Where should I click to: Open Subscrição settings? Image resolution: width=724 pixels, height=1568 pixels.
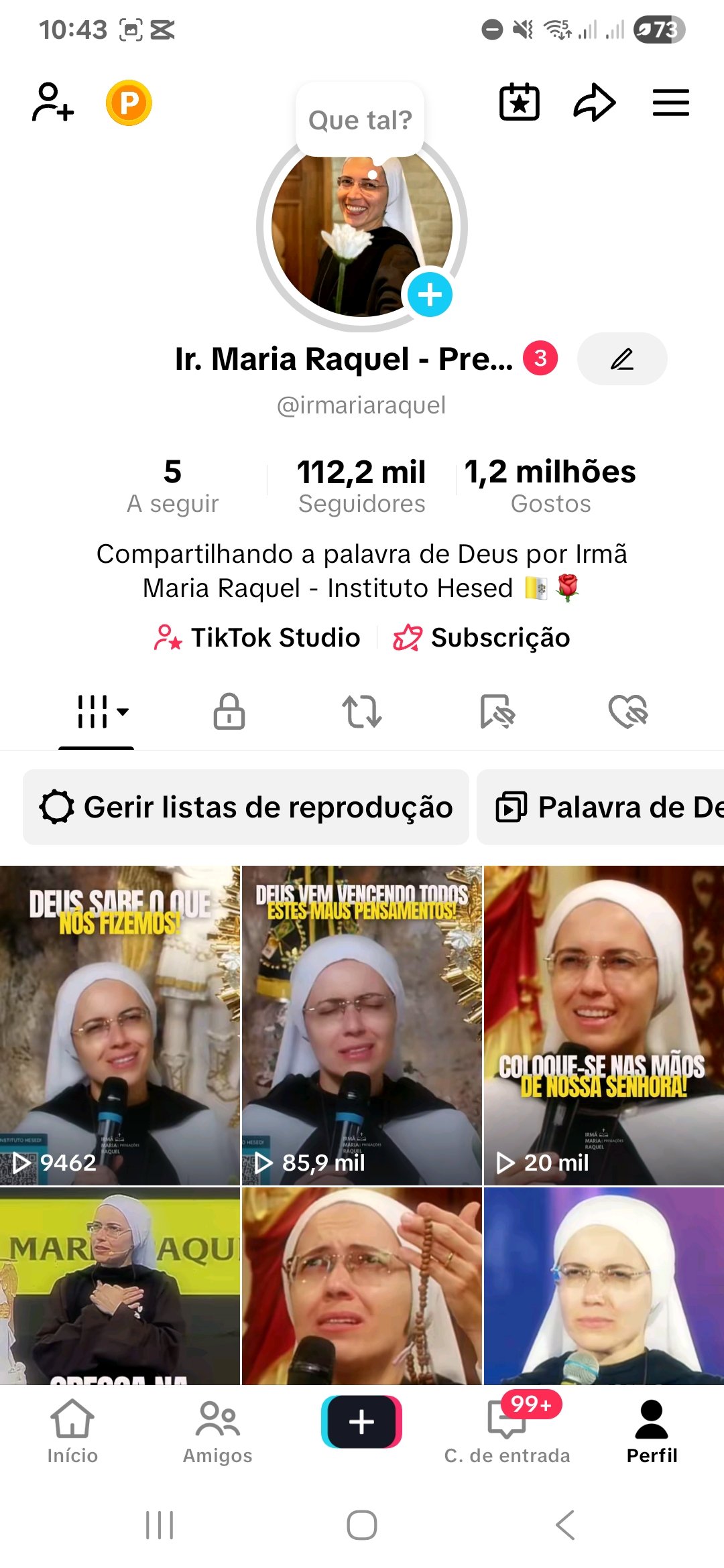(x=481, y=637)
